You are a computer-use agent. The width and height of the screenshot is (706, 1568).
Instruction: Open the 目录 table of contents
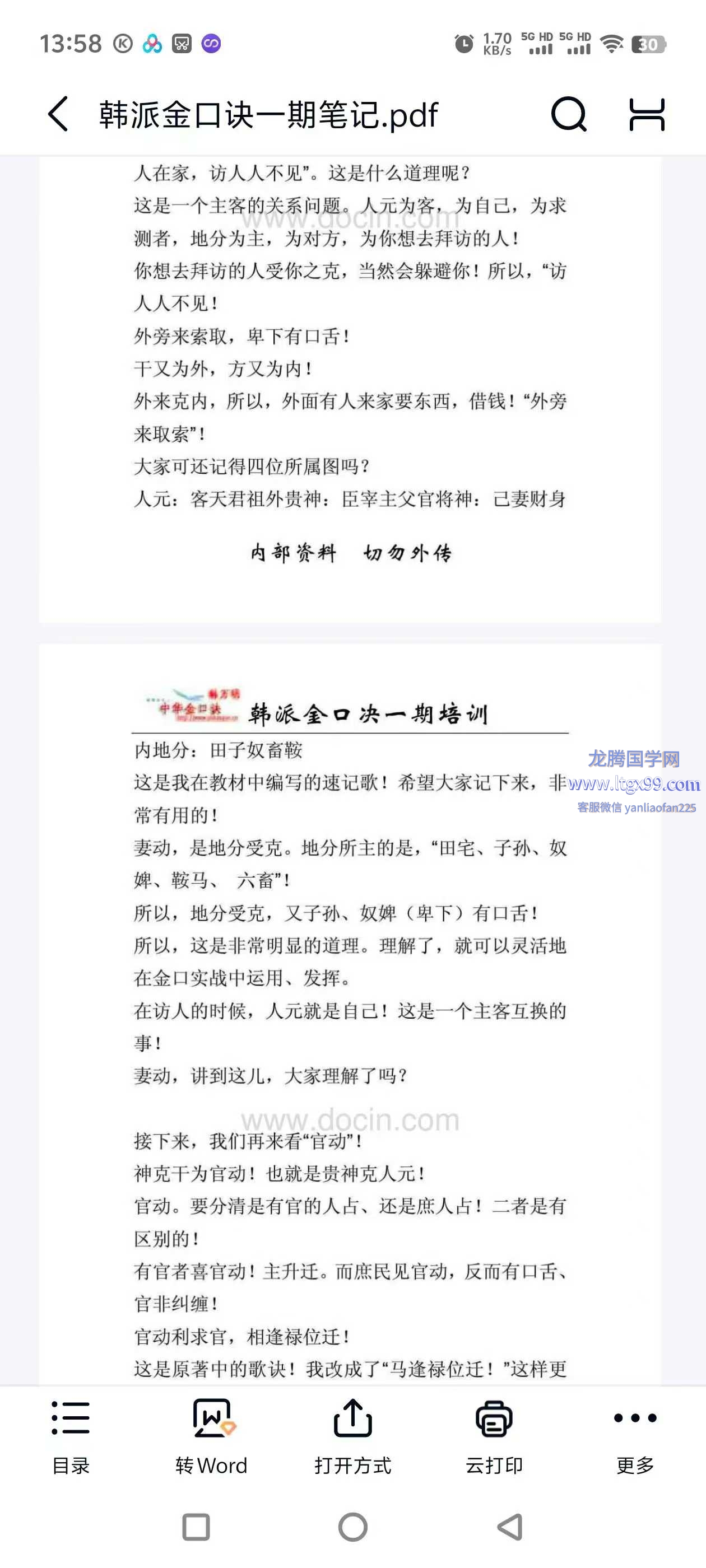[71, 1437]
